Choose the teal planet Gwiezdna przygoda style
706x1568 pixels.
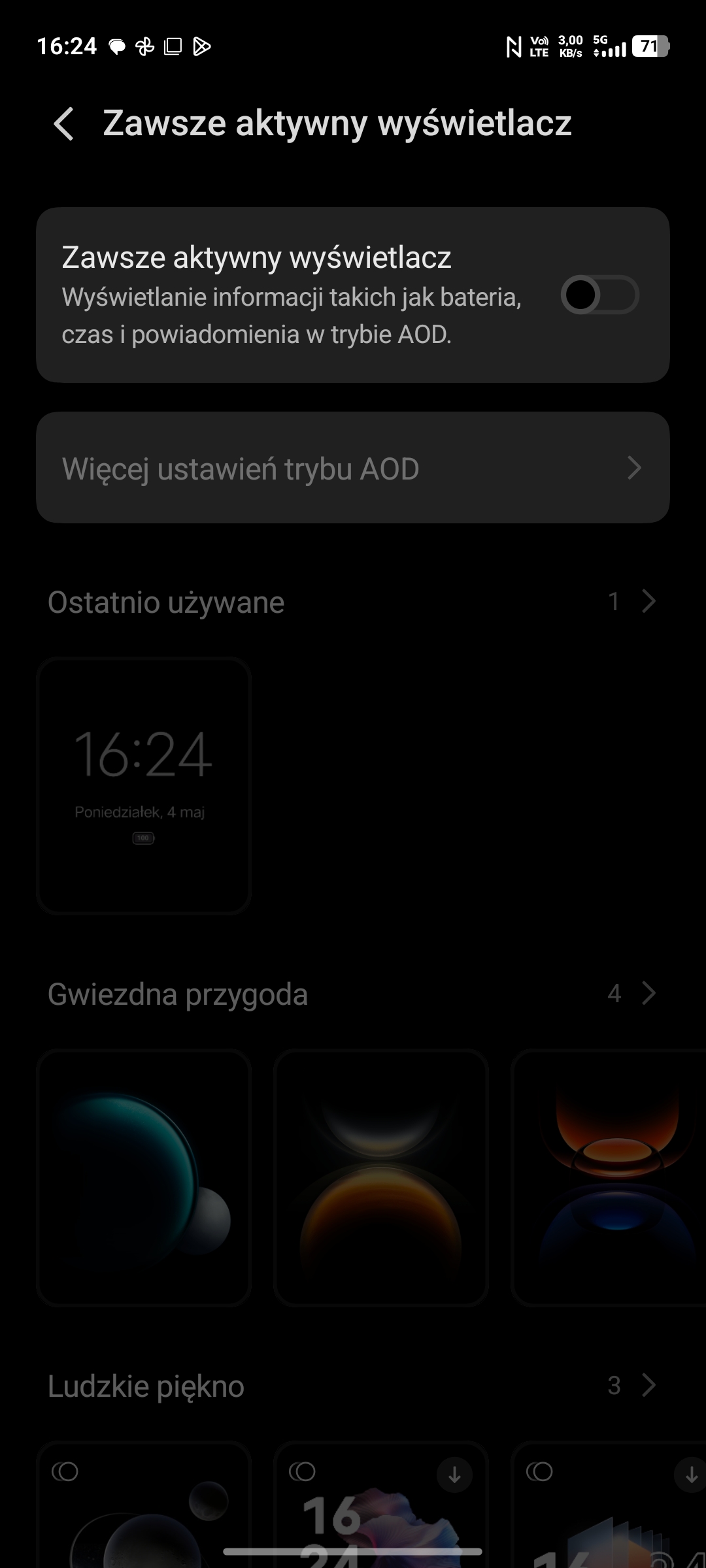[144, 1177]
